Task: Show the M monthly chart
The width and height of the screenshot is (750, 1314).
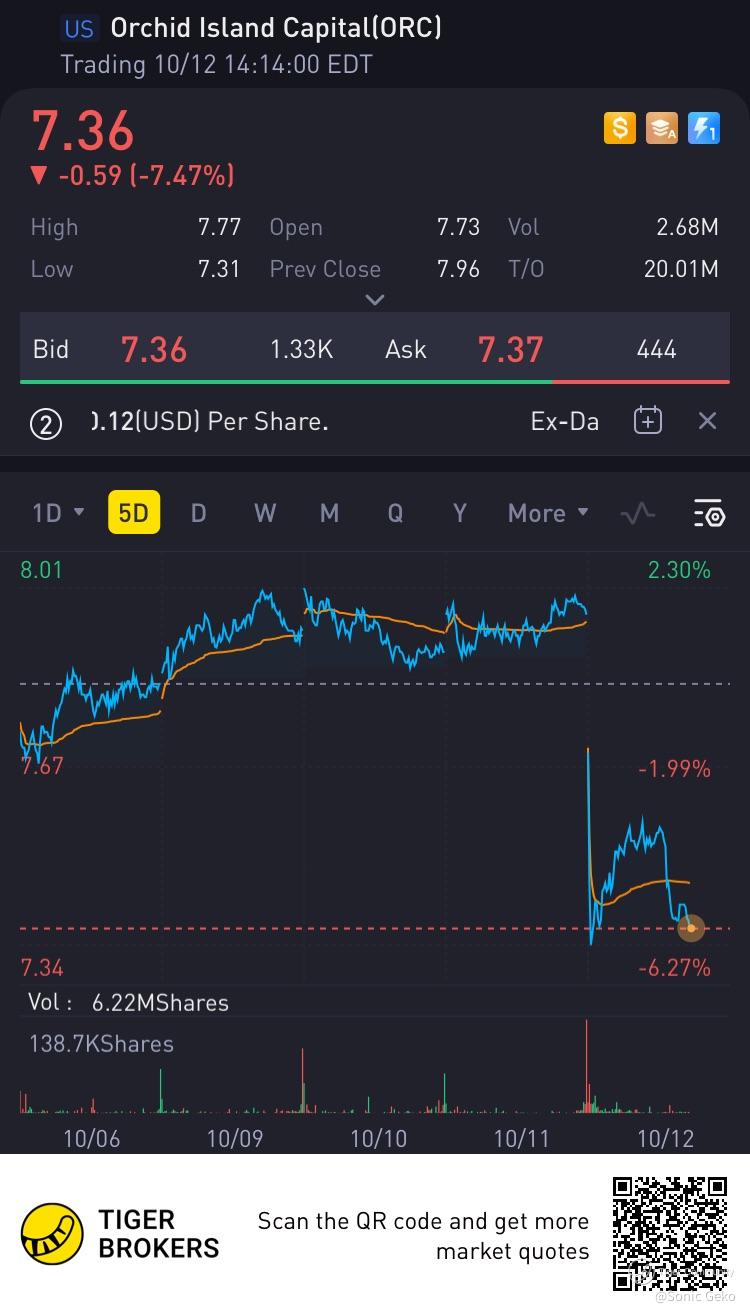Action: [329, 513]
